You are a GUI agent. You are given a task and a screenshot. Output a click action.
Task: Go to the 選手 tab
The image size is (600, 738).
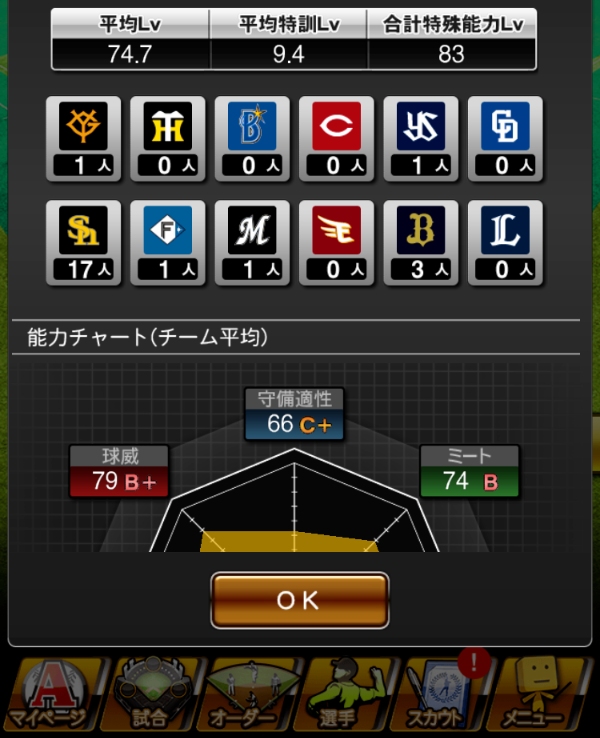click(349, 696)
